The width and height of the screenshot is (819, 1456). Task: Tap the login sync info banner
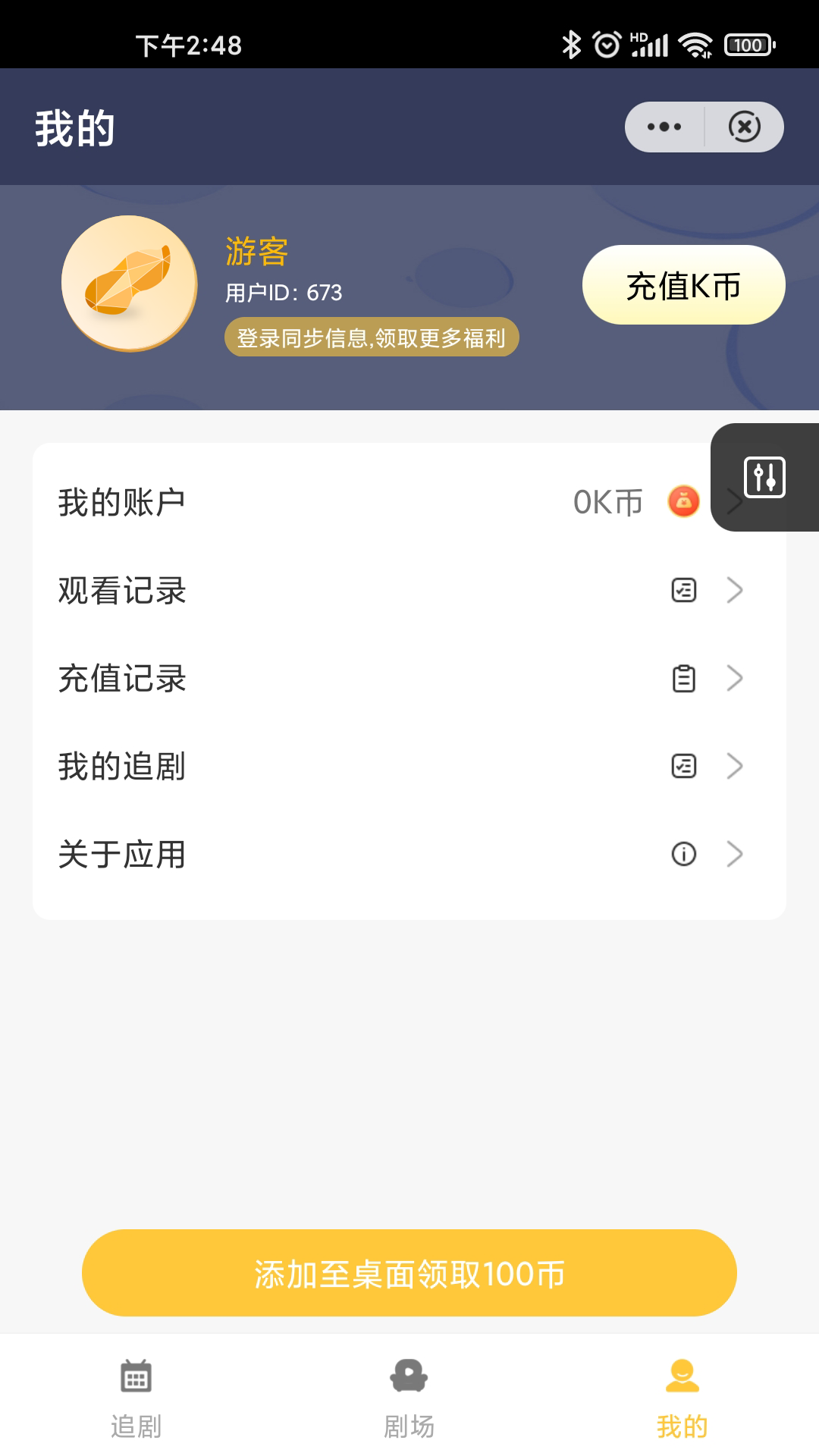[x=372, y=337]
